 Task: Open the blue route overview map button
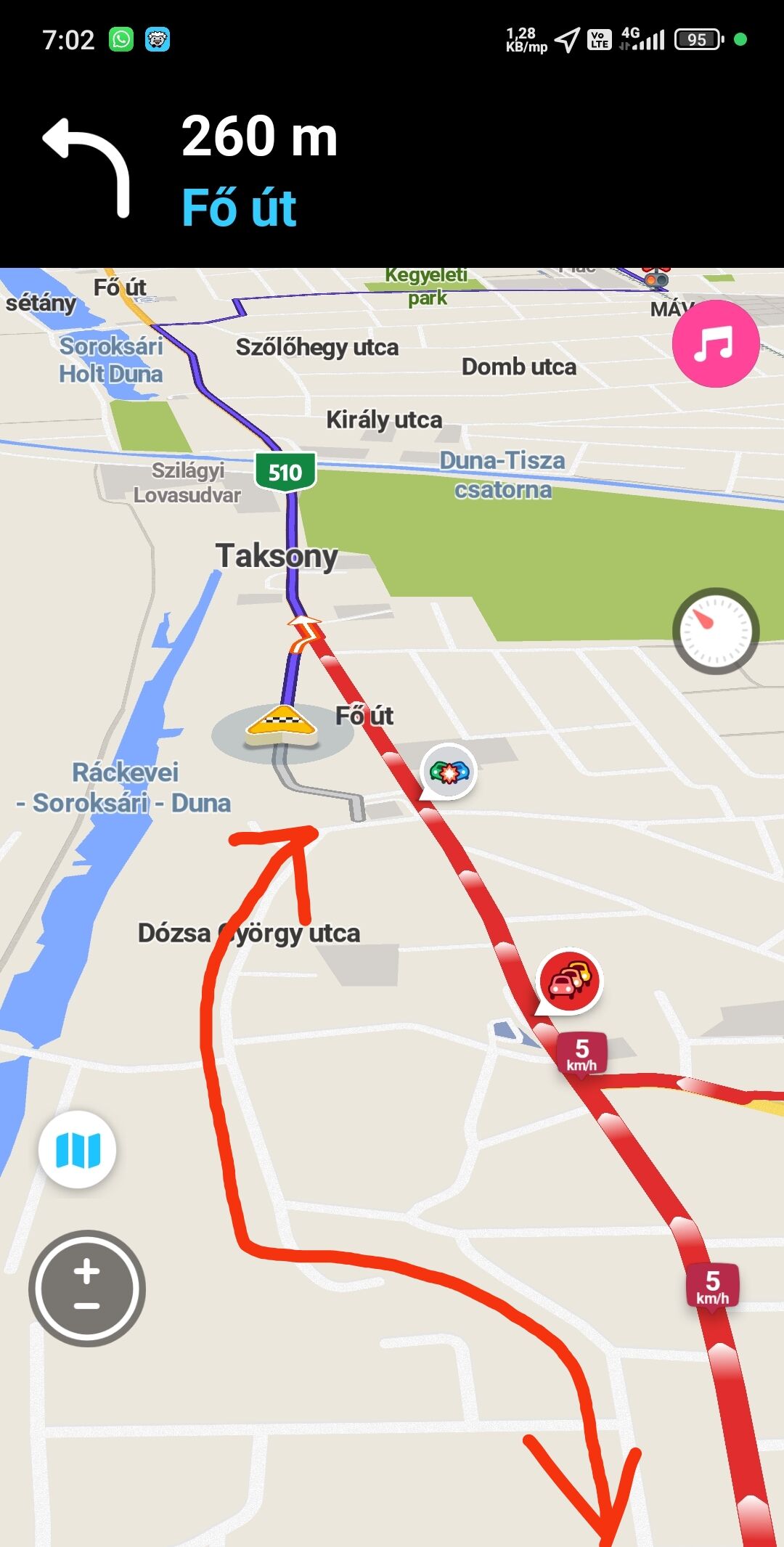click(x=77, y=1149)
